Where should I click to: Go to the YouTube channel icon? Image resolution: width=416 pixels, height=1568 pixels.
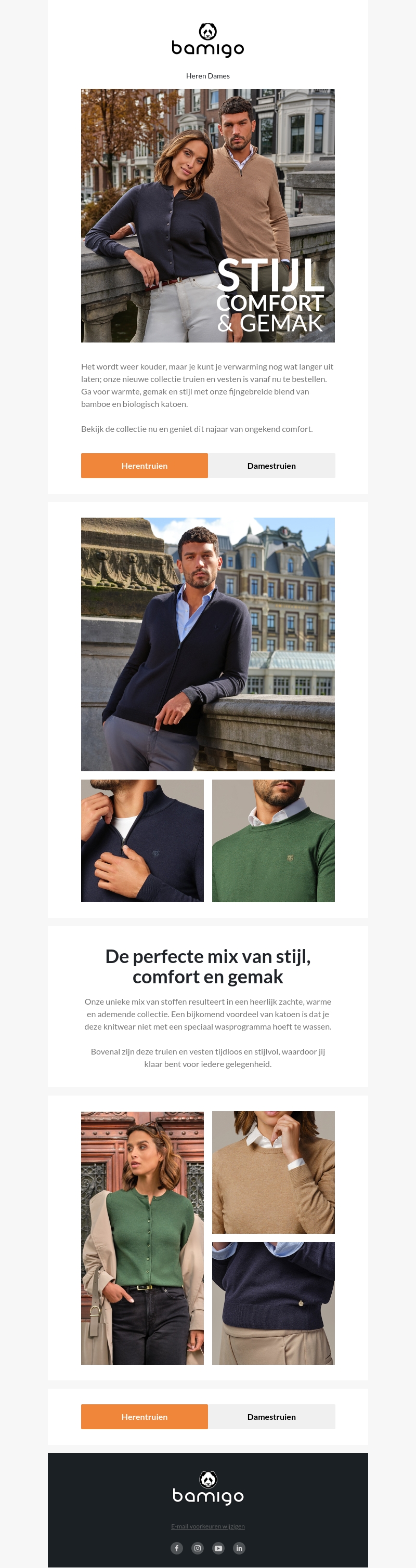(x=218, y=1548)
